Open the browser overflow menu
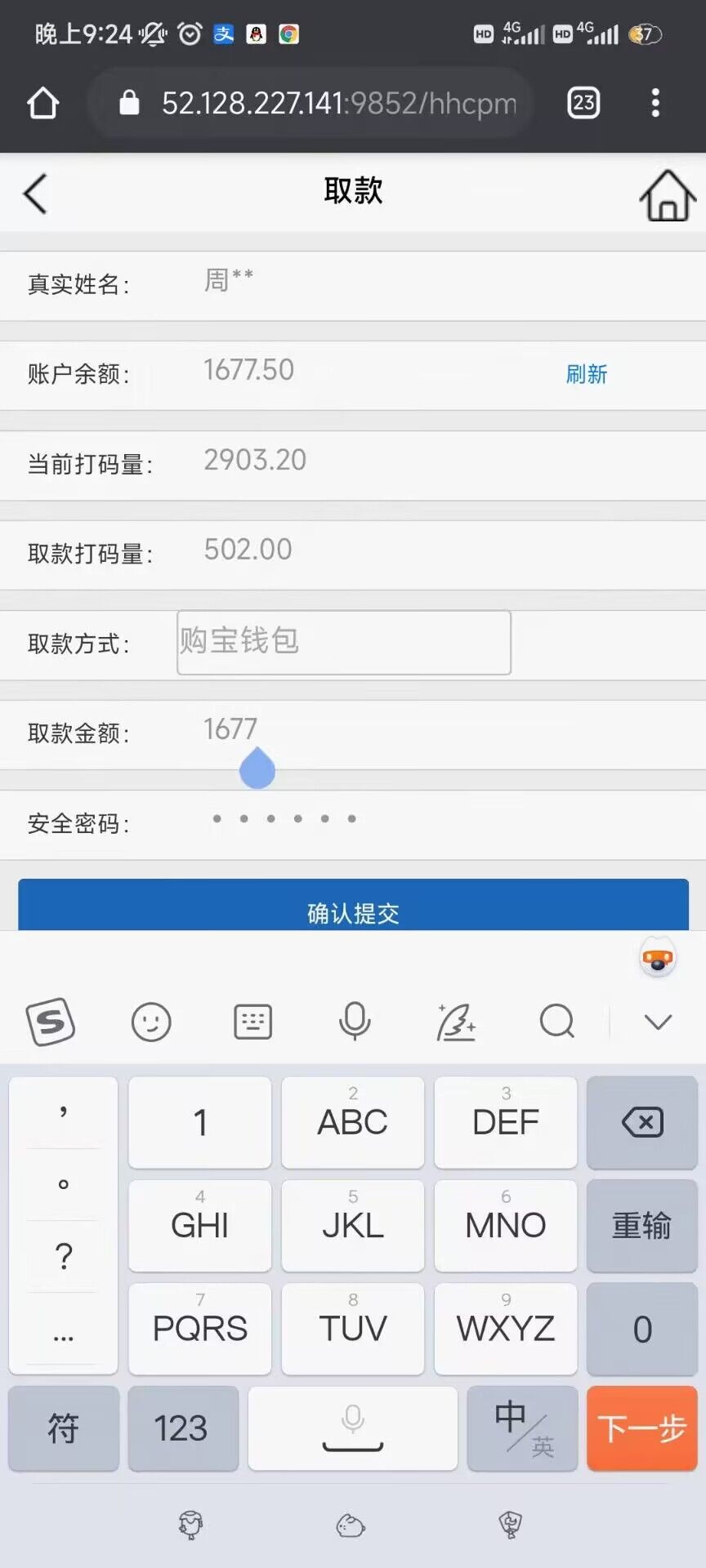Image resolution: width=706 pixels, height=1568 pixels. 655,103
